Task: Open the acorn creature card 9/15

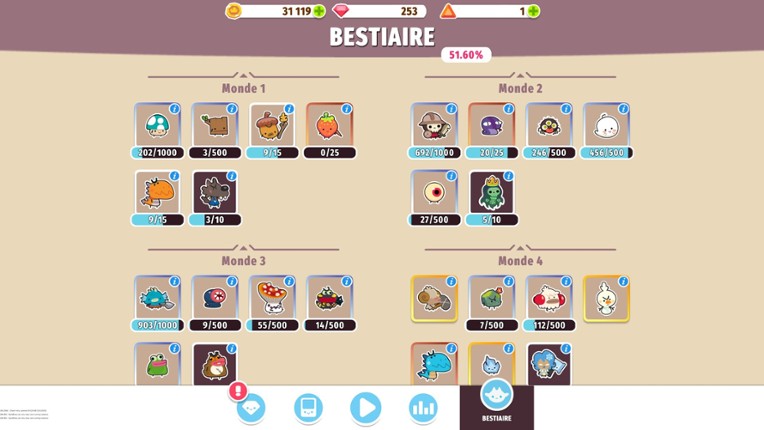Action: [x=272, y=128]
